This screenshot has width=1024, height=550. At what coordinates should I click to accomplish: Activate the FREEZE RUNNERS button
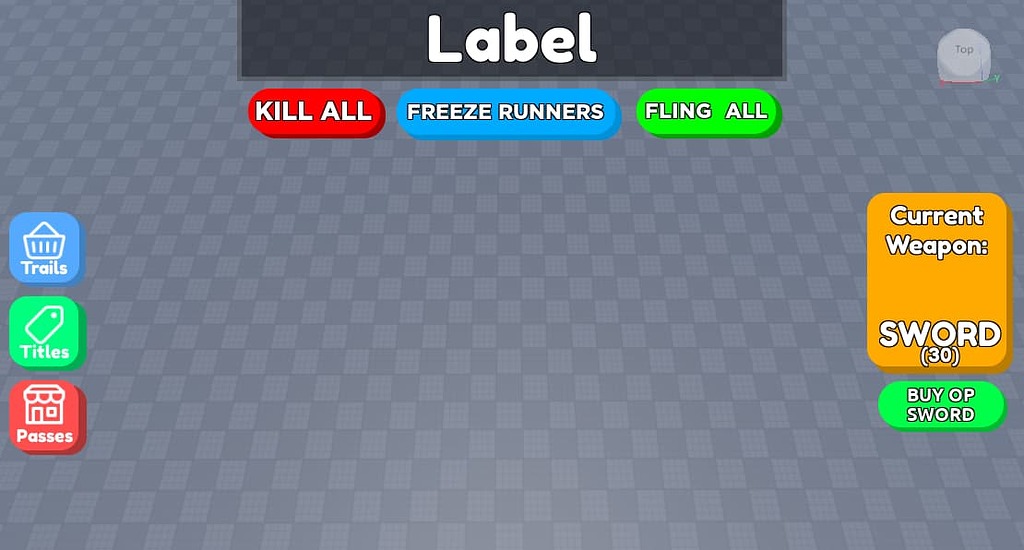tap(506, 112)
